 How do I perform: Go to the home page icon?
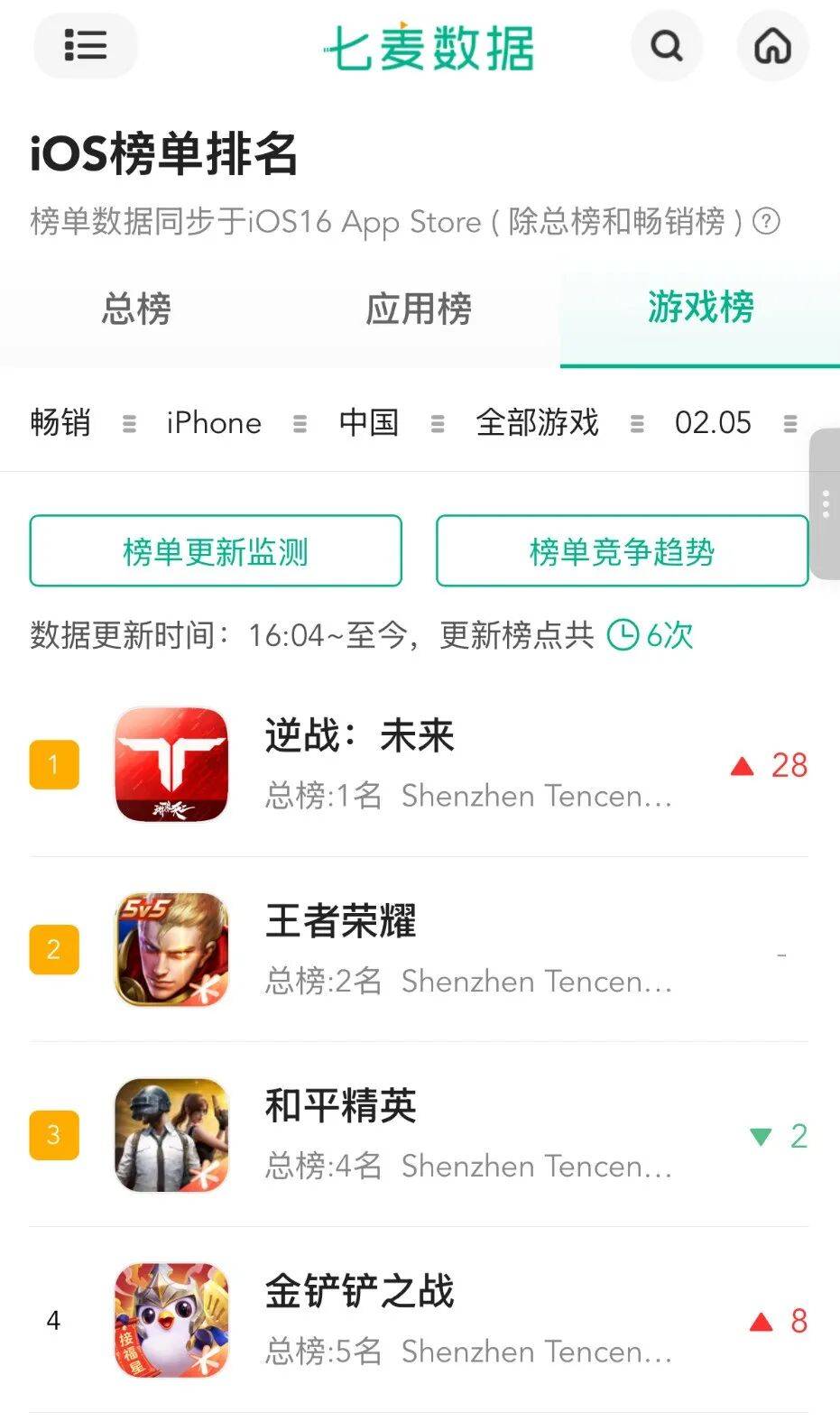point(772,45)
